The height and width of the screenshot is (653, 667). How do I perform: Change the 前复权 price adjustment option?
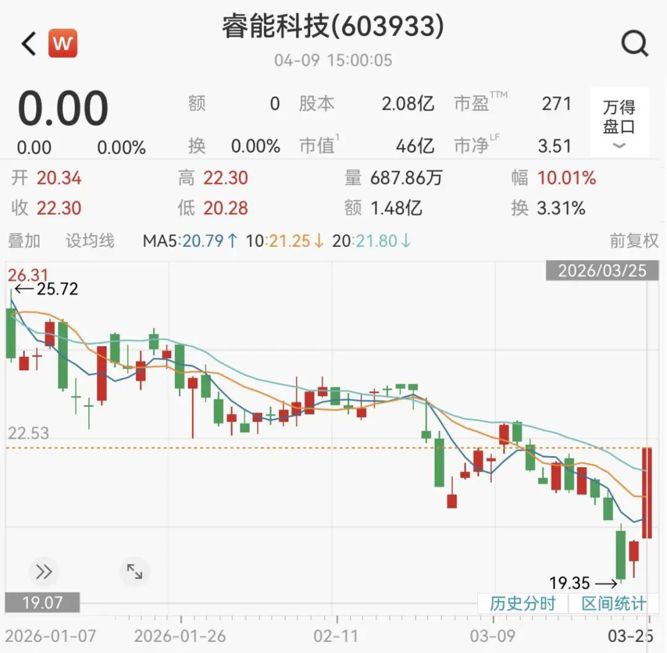tap(634, 240)
